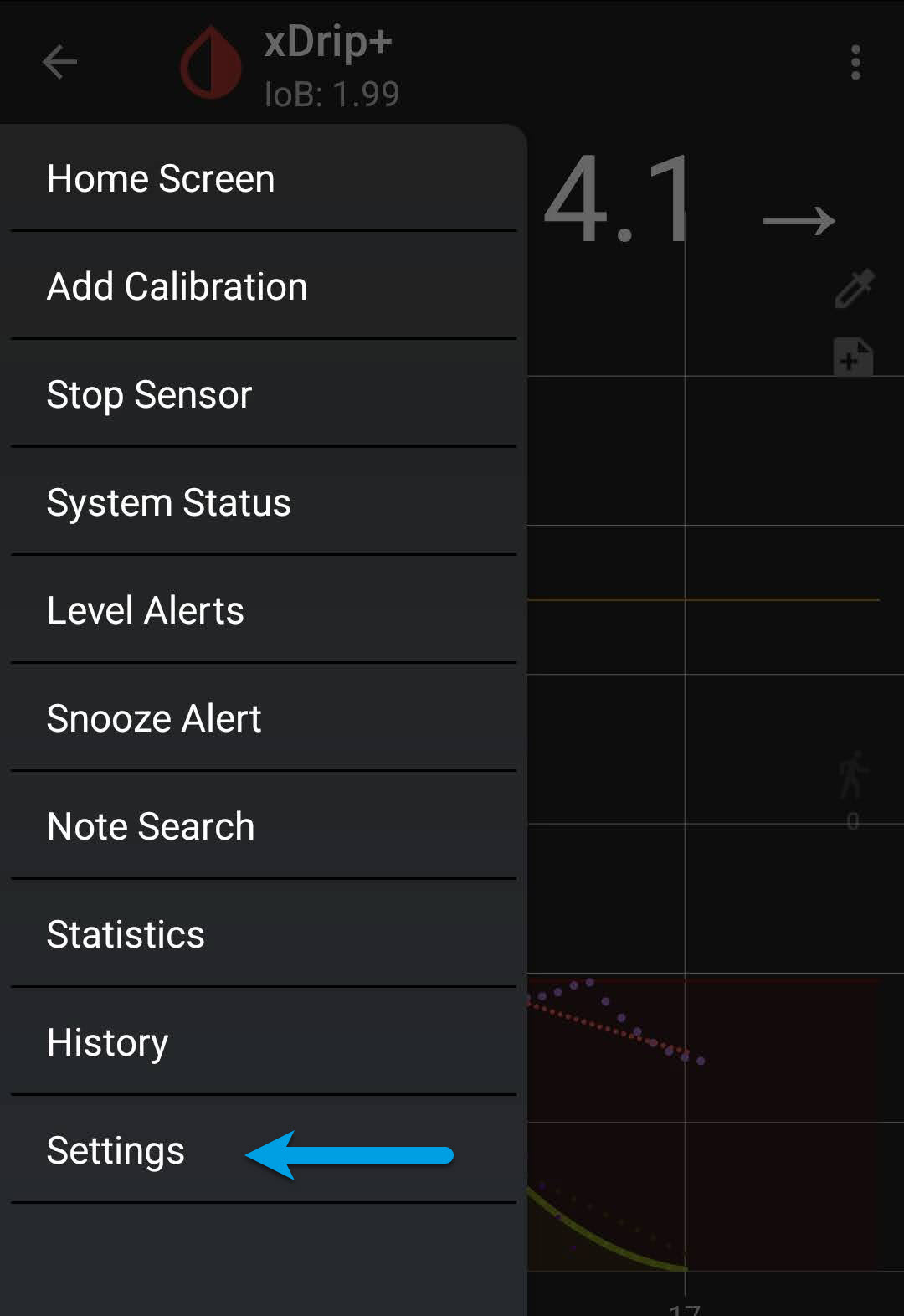Choose Stop Sensor from the menu
904x1316 pixels.
click(x=147, y=394)
